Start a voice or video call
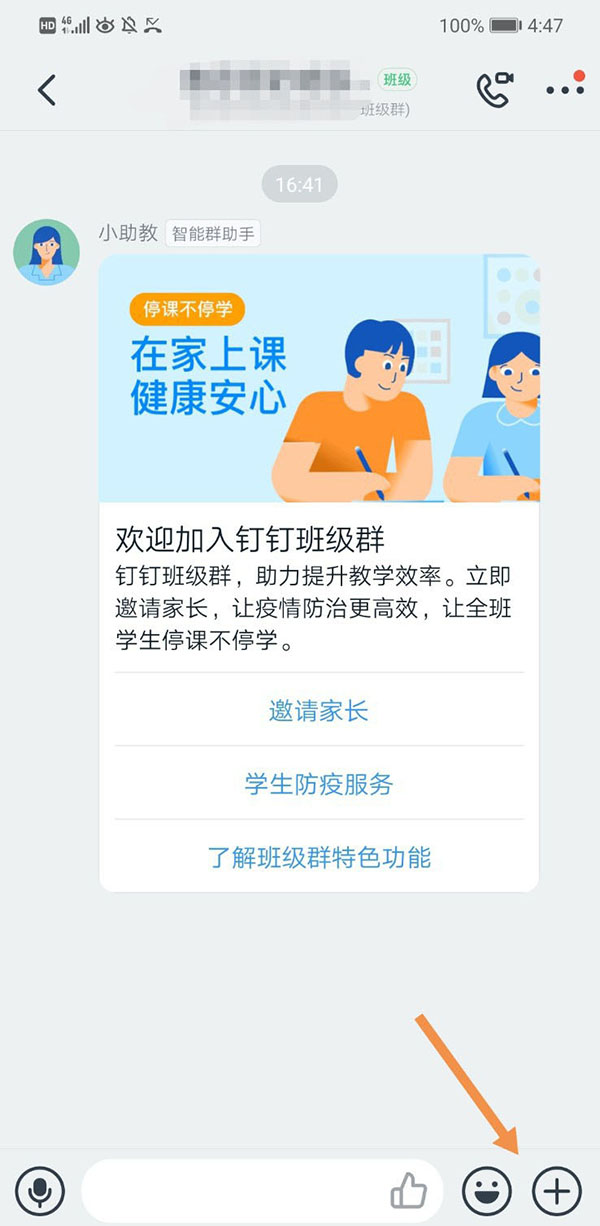600x1226 pixels. click(493, 90)
